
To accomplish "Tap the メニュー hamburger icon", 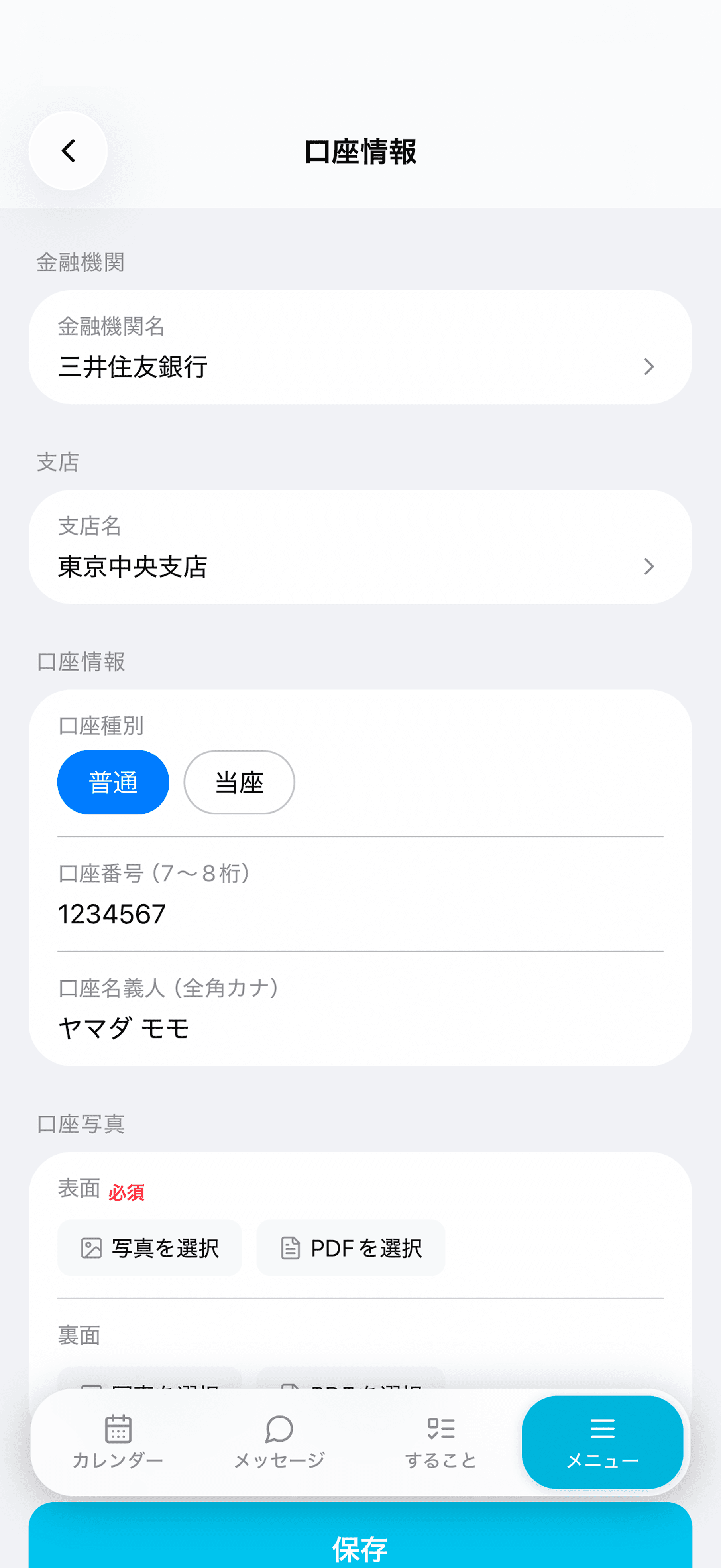I will [602, 1428].
